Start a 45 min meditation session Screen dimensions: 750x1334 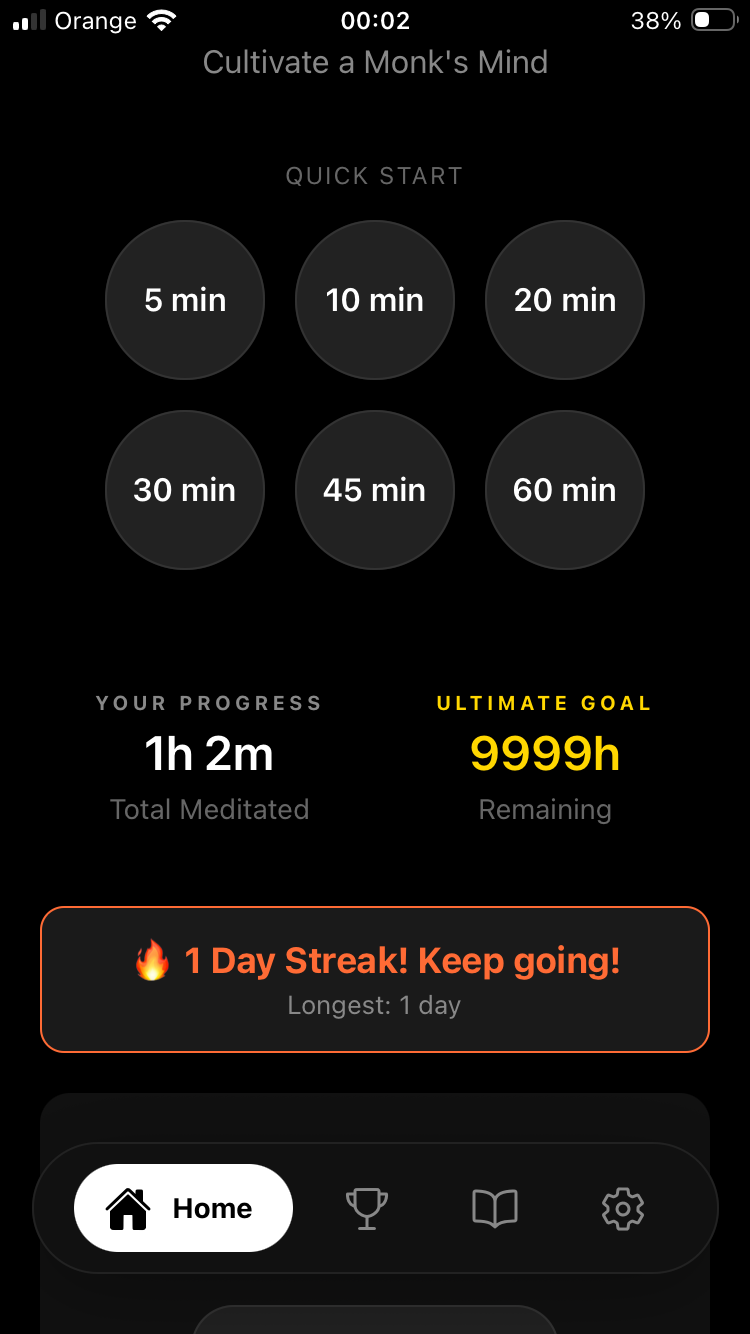[x=375, y=490]
